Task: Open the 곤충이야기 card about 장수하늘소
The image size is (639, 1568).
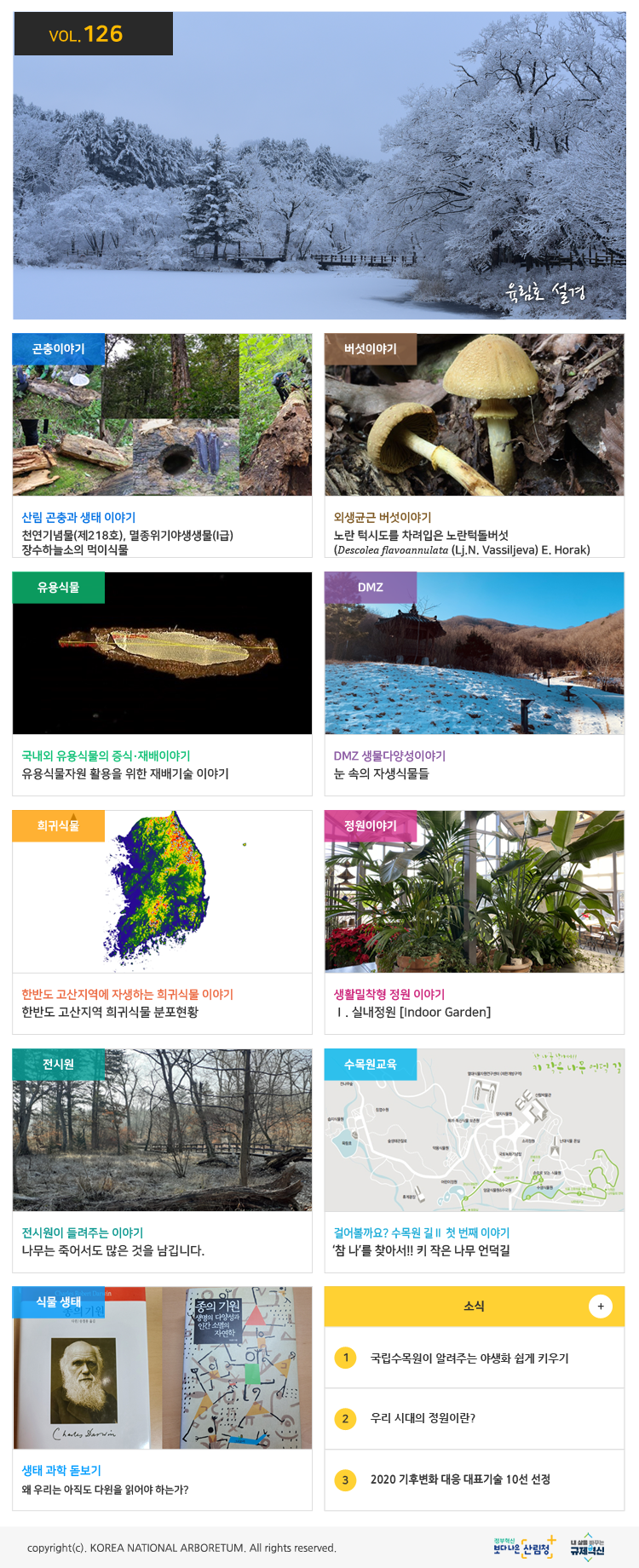Action: (162, 445)
